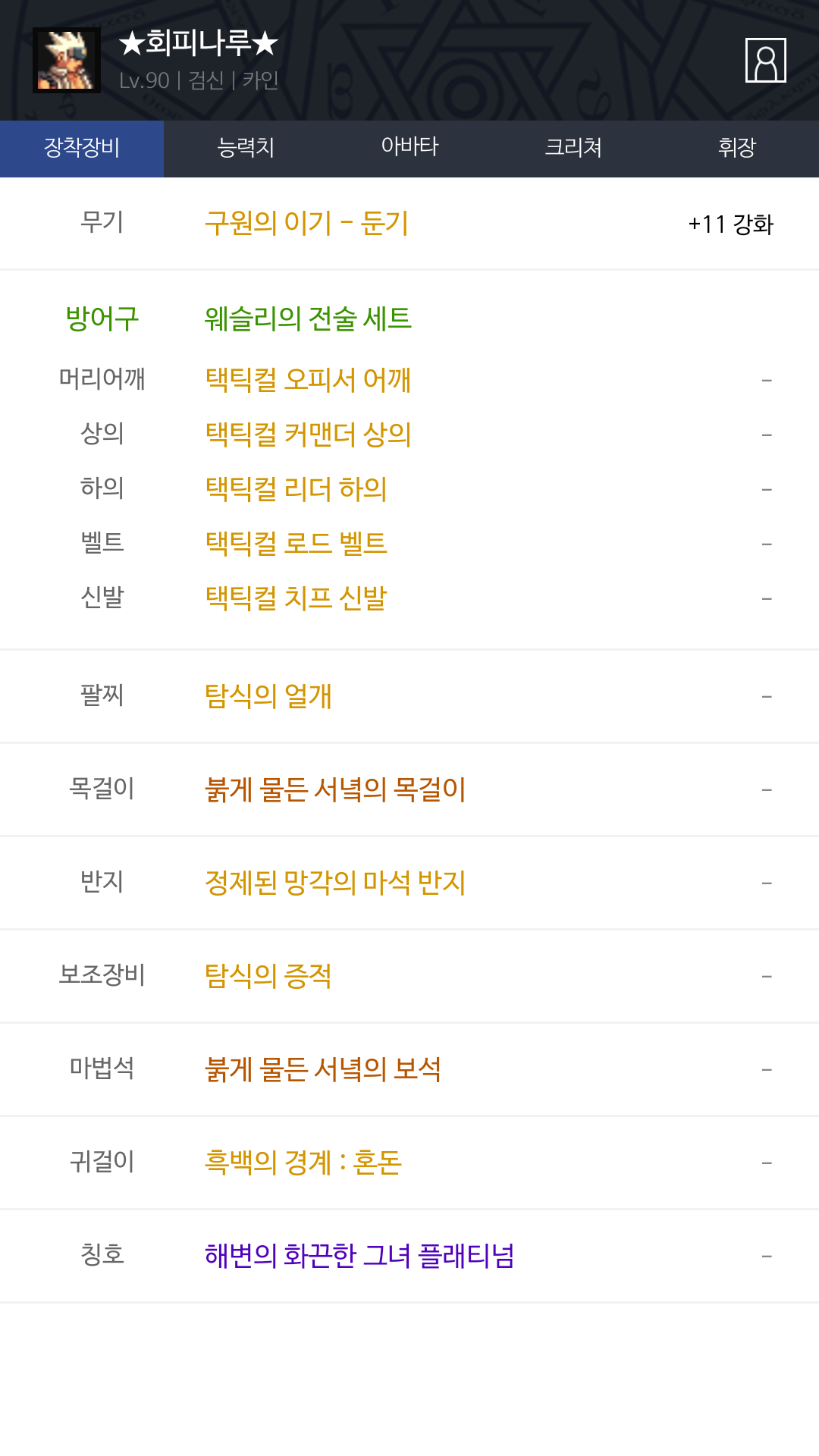View necklace 붉게 물든 서녘의 목걸이
Image resolution: width=819 pixels, height=1456 pixels.
(335, 789)
